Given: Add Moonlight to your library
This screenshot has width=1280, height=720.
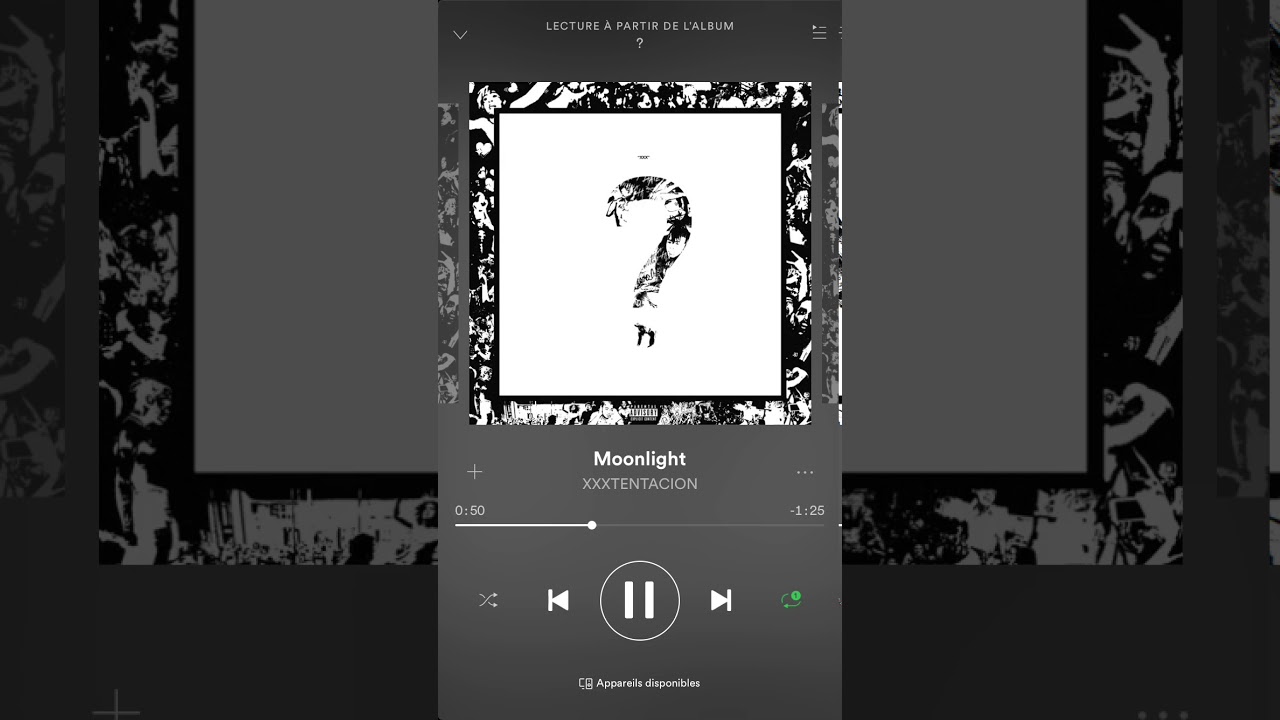Looking at the screenshot, I should 475,472.
